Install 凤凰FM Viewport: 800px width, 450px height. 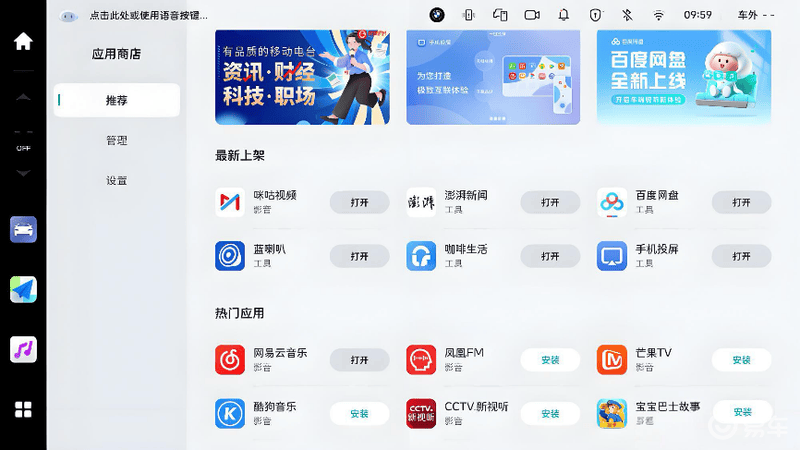(550, 360)
